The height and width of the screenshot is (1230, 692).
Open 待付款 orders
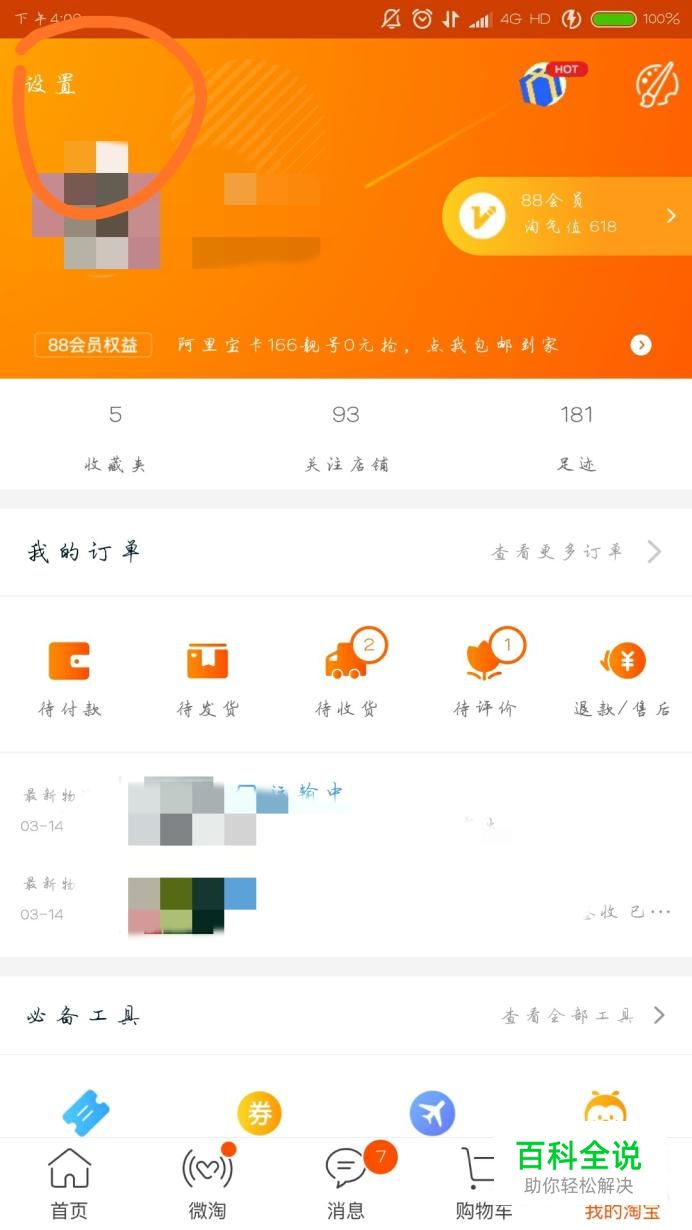(69, 678)
